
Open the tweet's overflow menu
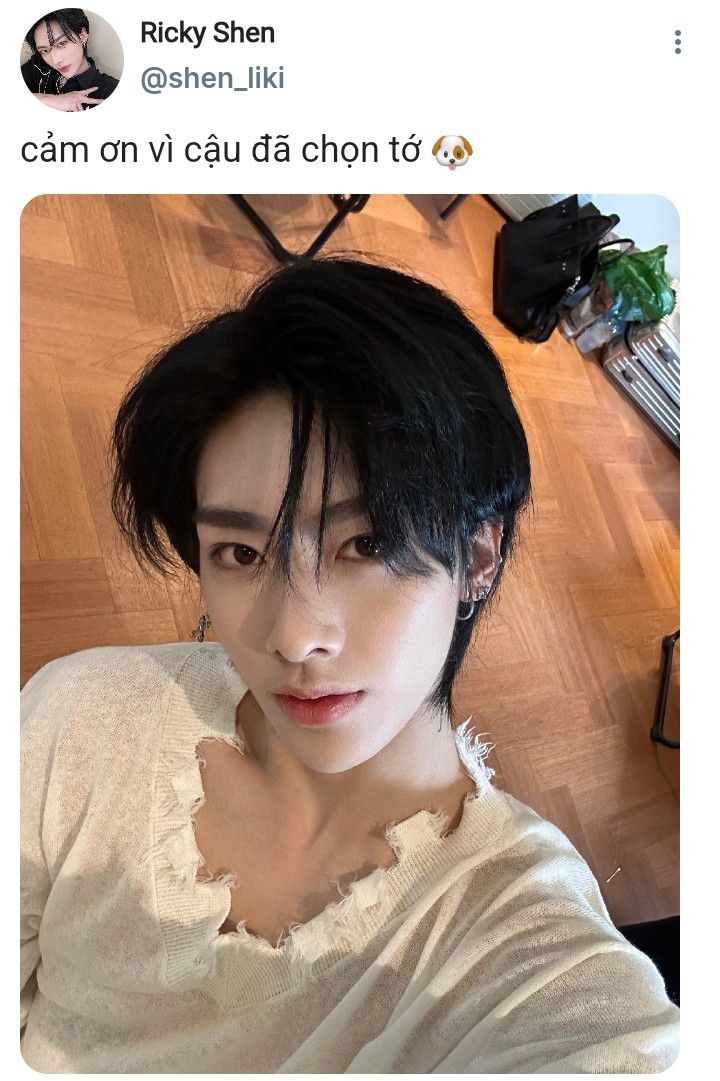click(678, 42)
